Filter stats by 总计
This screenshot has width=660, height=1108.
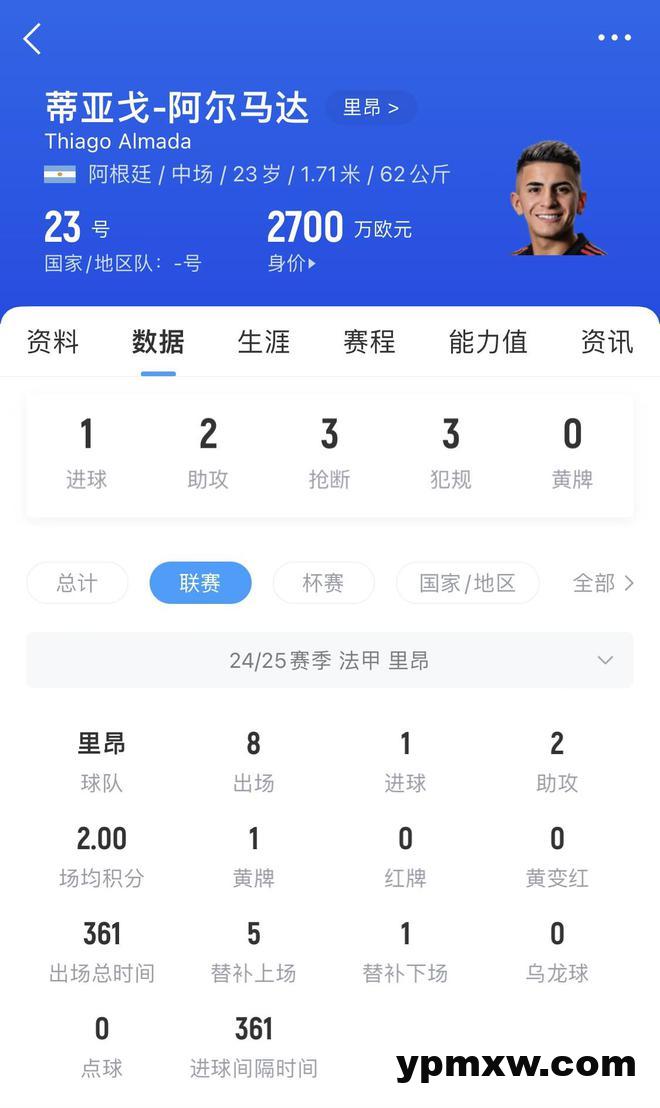[77, 583]
